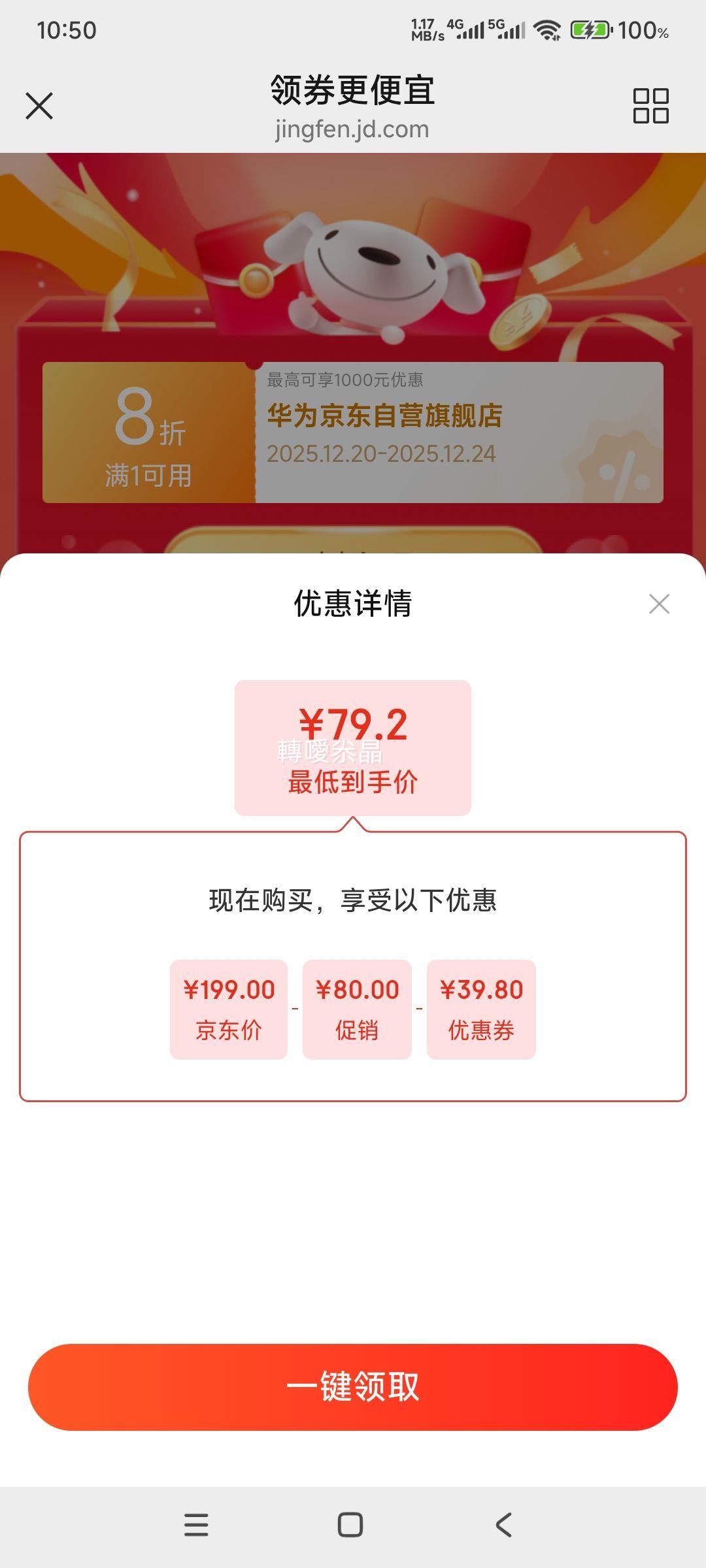The width and height of the screenshot is (706, 1568).
Task: Tap the ¥199.00 京东价 price box
Action: pos(228,1009)
